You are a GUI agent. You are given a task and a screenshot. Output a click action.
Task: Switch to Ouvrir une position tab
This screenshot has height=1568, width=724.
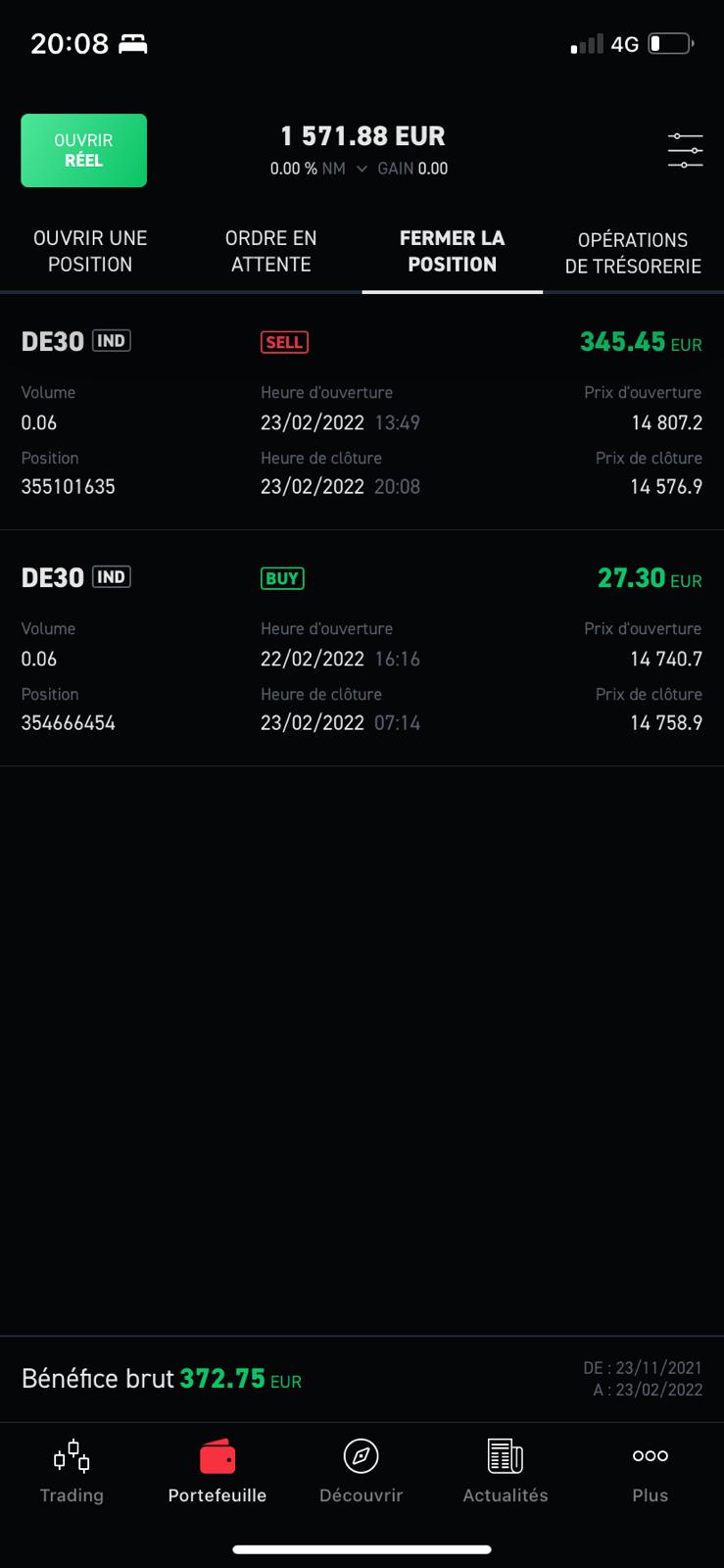[90, 251]
